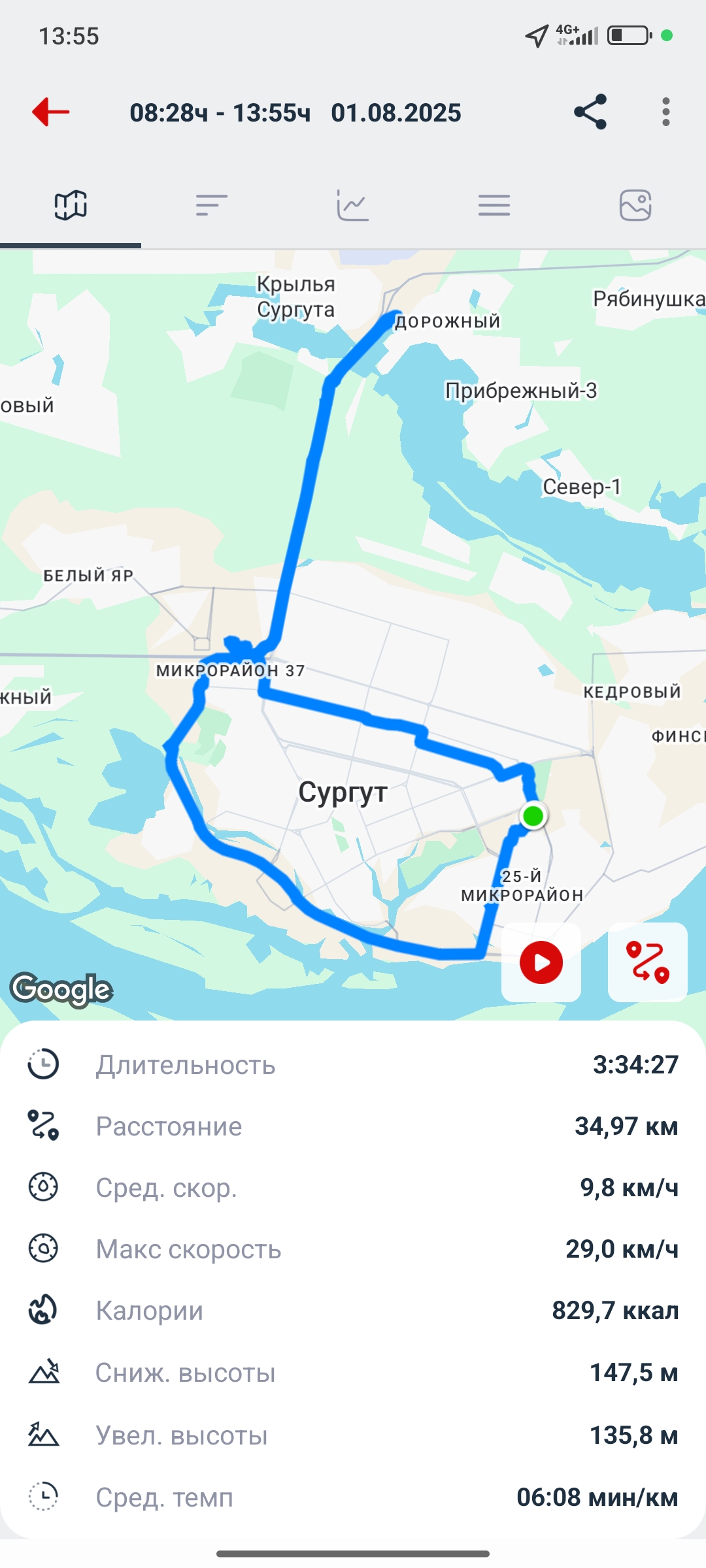Open the photos gallery tab
The height and width of the screenshot is (1568, 706).
point(635,205)
